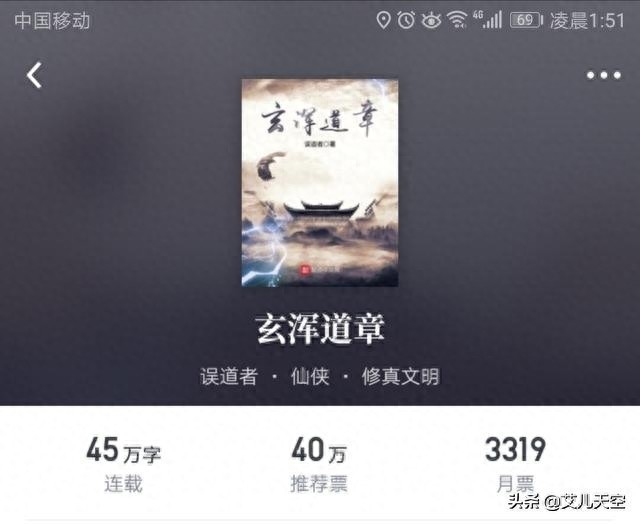
Task: Go back using the top-left arrow
Action: pyautogui.click(x=35, y=75)
